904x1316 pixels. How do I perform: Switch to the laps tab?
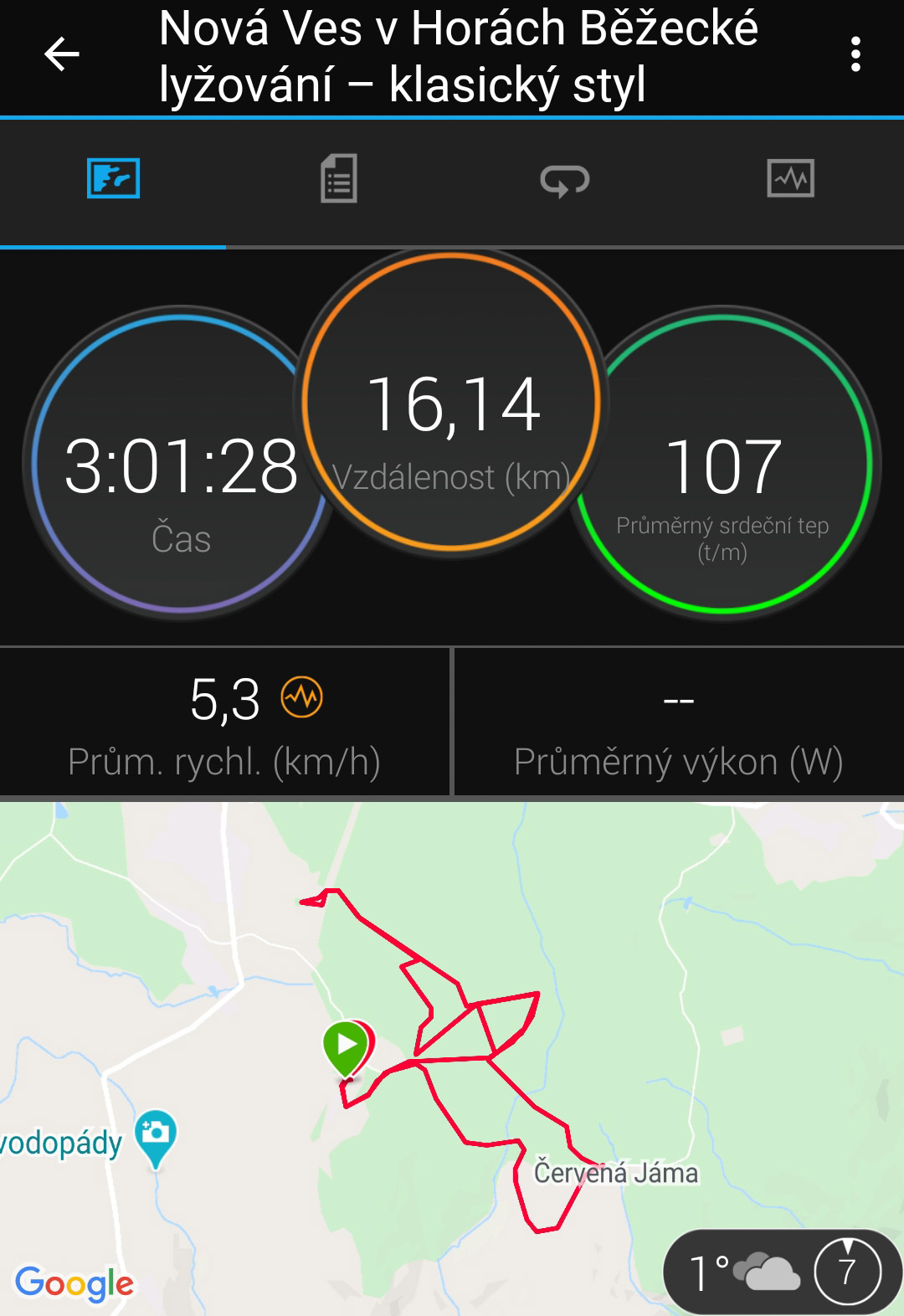tap(565, 180)
